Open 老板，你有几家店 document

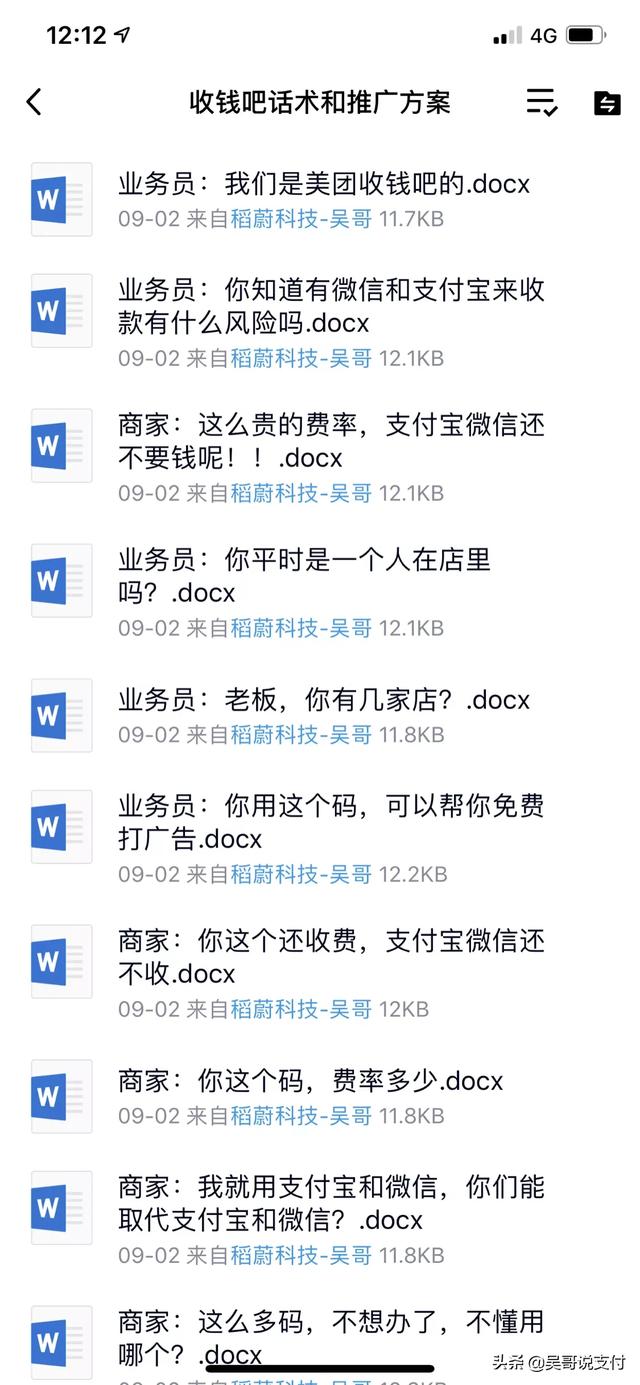click(325, 700)
